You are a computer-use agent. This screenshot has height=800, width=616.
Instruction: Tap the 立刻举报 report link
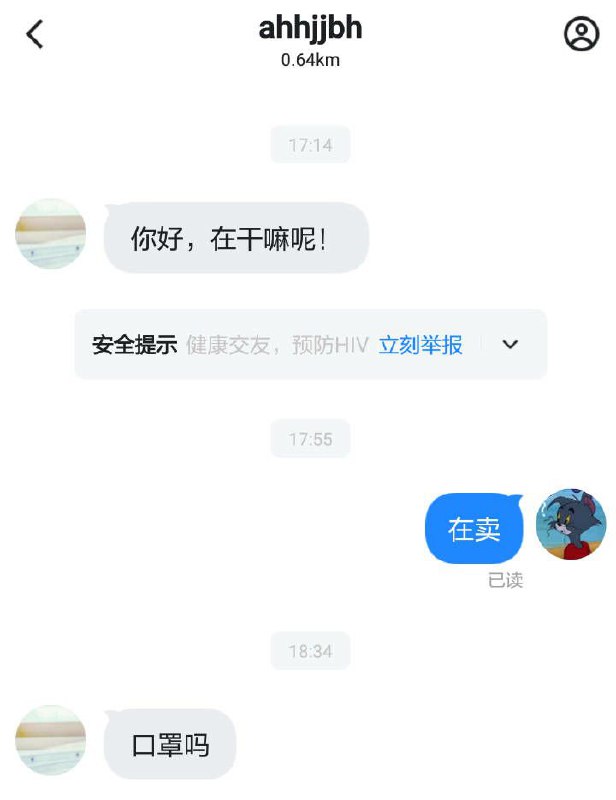[420, 345]
